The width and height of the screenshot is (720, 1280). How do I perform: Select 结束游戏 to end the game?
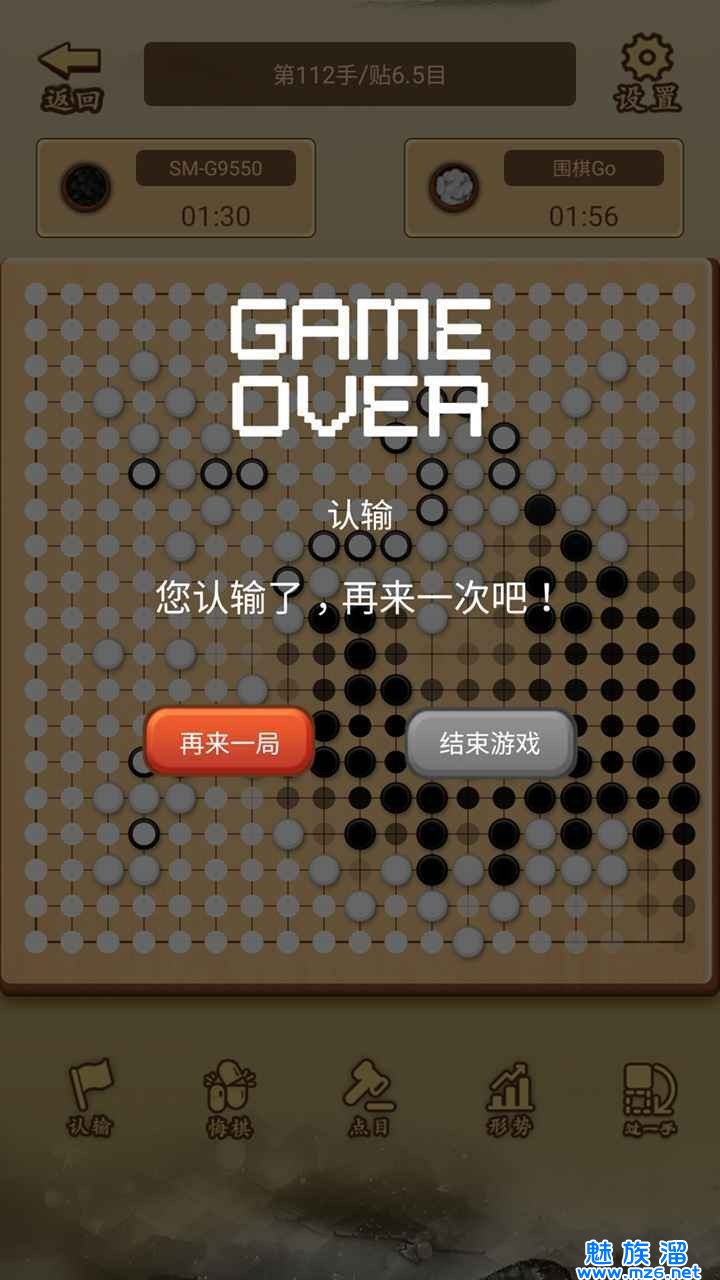pyautogui.click(x=490, y=743)
